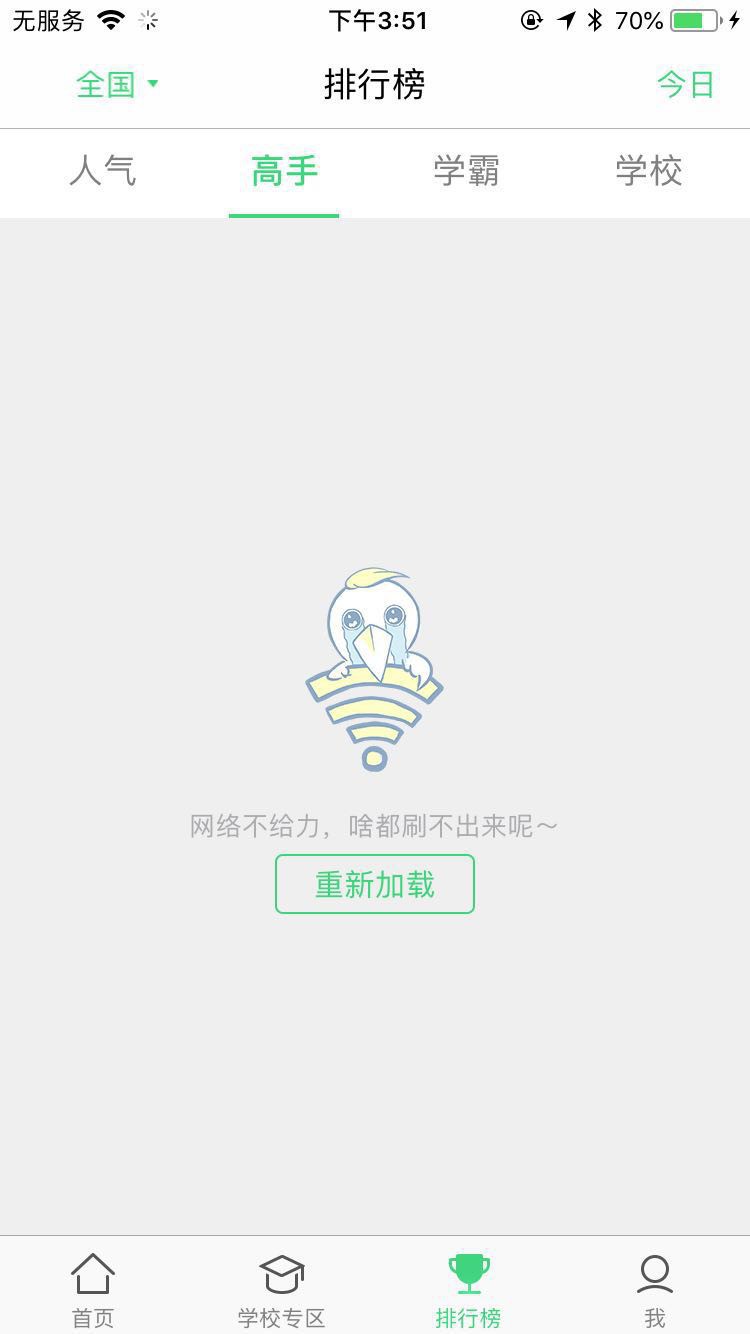Open the 学校专区 section
This screenshot has width=750, height=1334.
[281, 1290]
